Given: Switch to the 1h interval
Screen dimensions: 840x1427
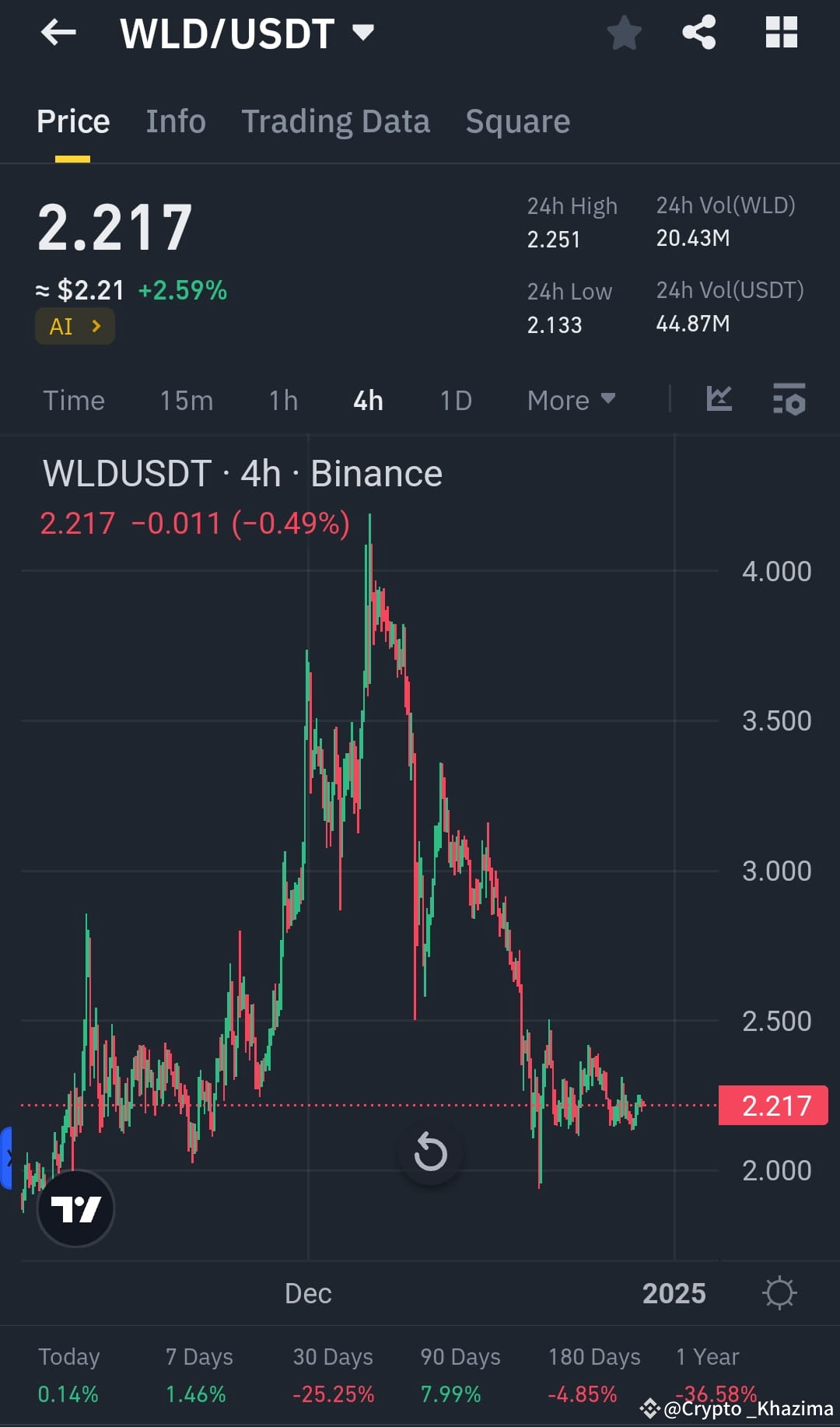Looking at the screenshot, I should pyautogui.click(x=282, y=400).
